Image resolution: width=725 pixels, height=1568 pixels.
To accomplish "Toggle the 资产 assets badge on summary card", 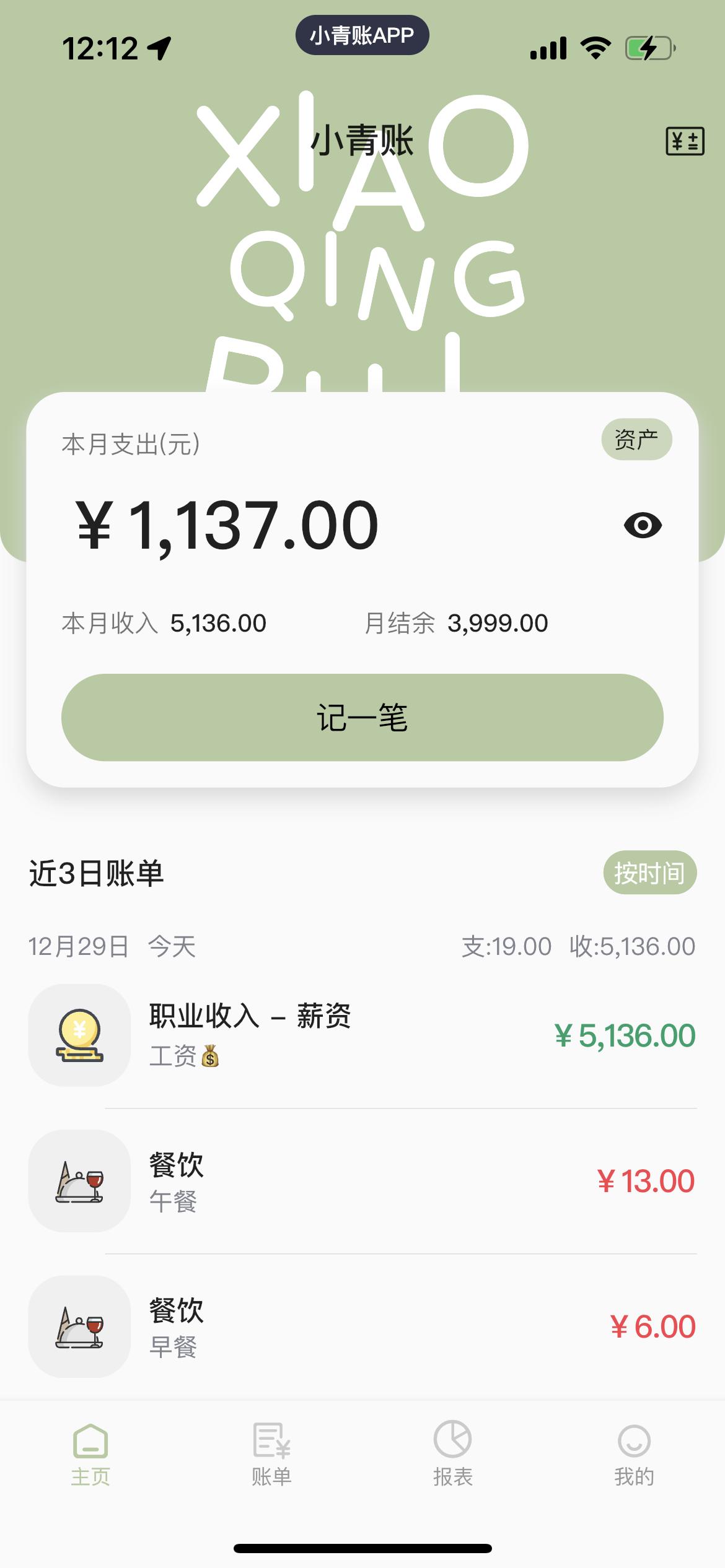I will pyautogui.click(x=638, y=439).
